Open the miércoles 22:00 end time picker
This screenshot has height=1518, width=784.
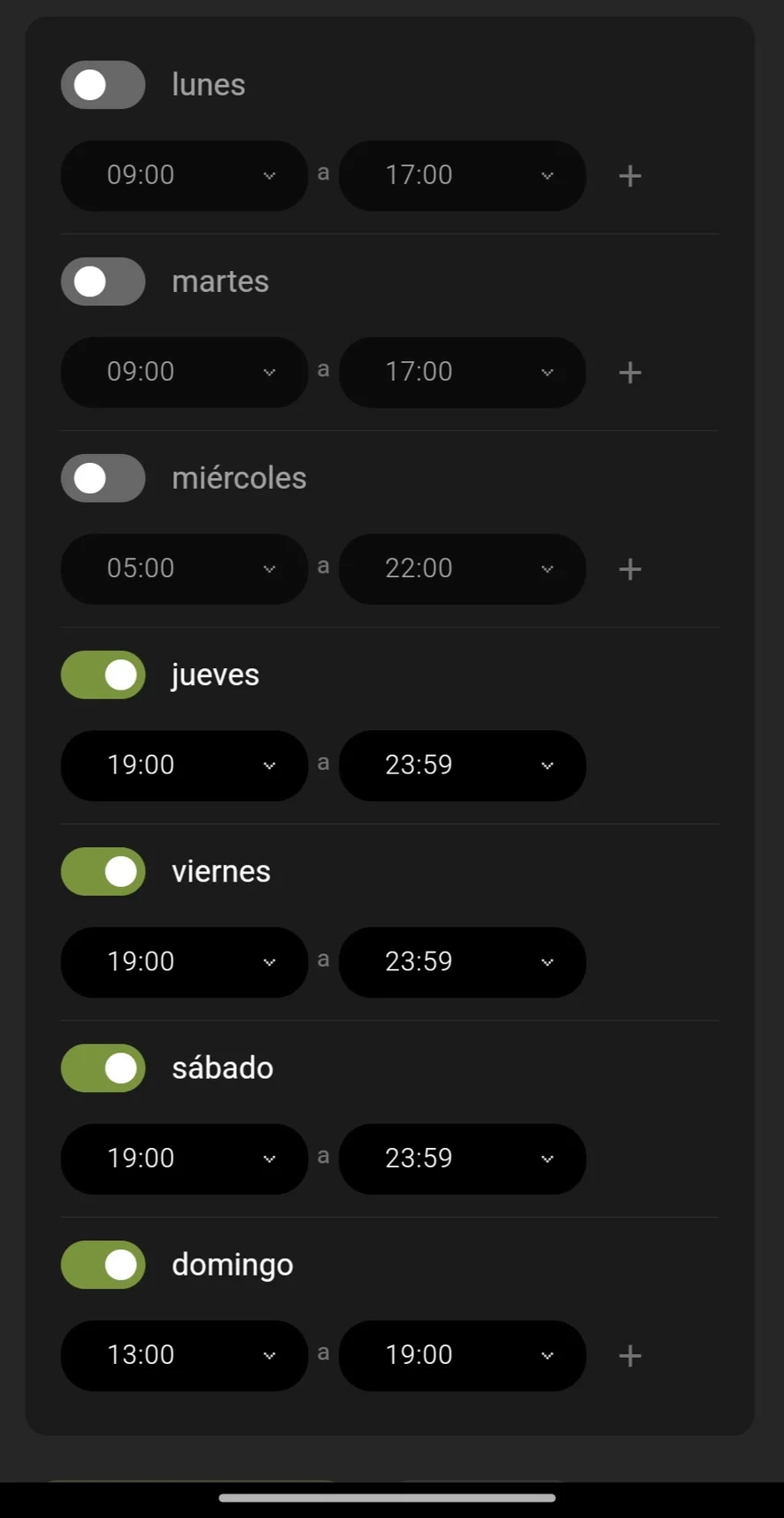tap(462, 568)
